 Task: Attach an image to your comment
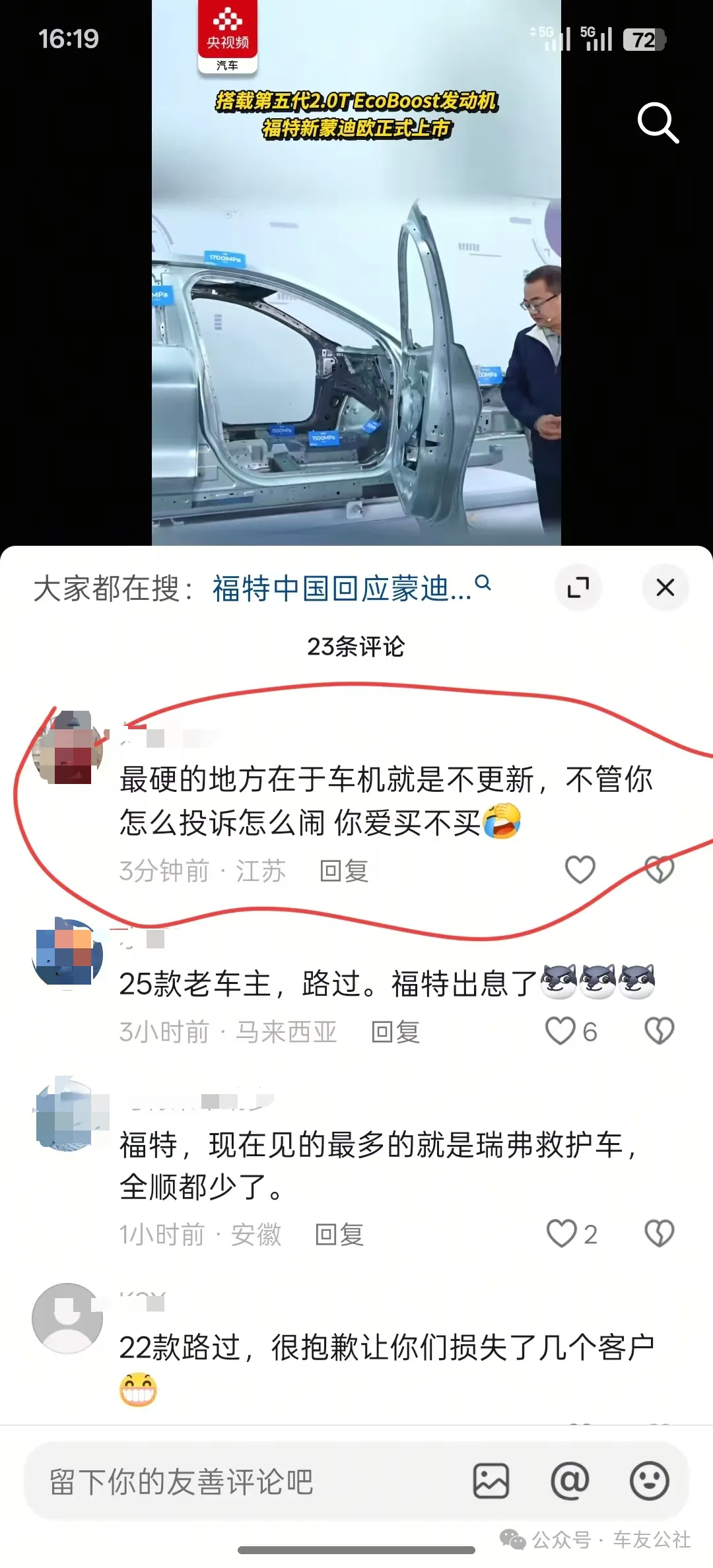[491, 1481]
